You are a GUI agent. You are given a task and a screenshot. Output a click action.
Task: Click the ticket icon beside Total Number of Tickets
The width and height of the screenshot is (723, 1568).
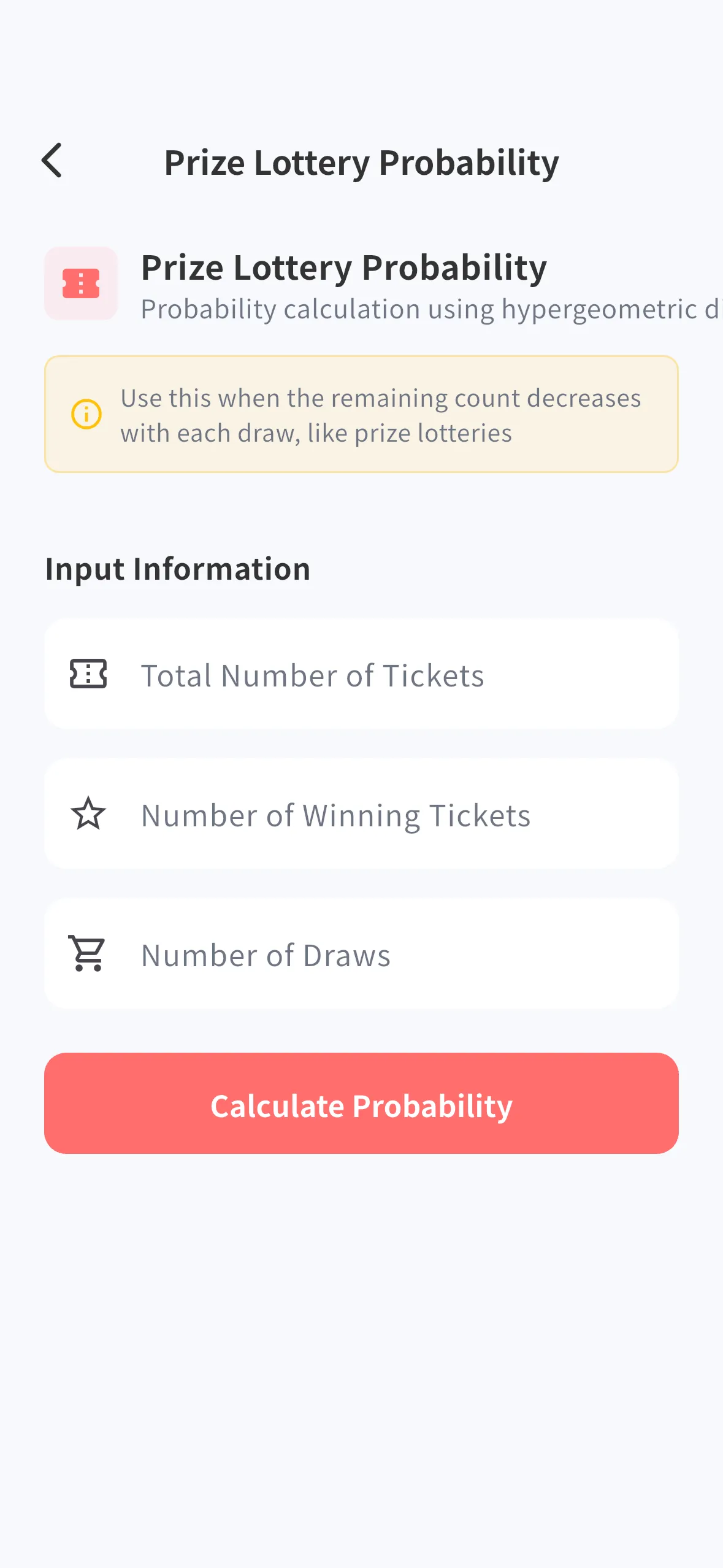[x=89, y=675]
